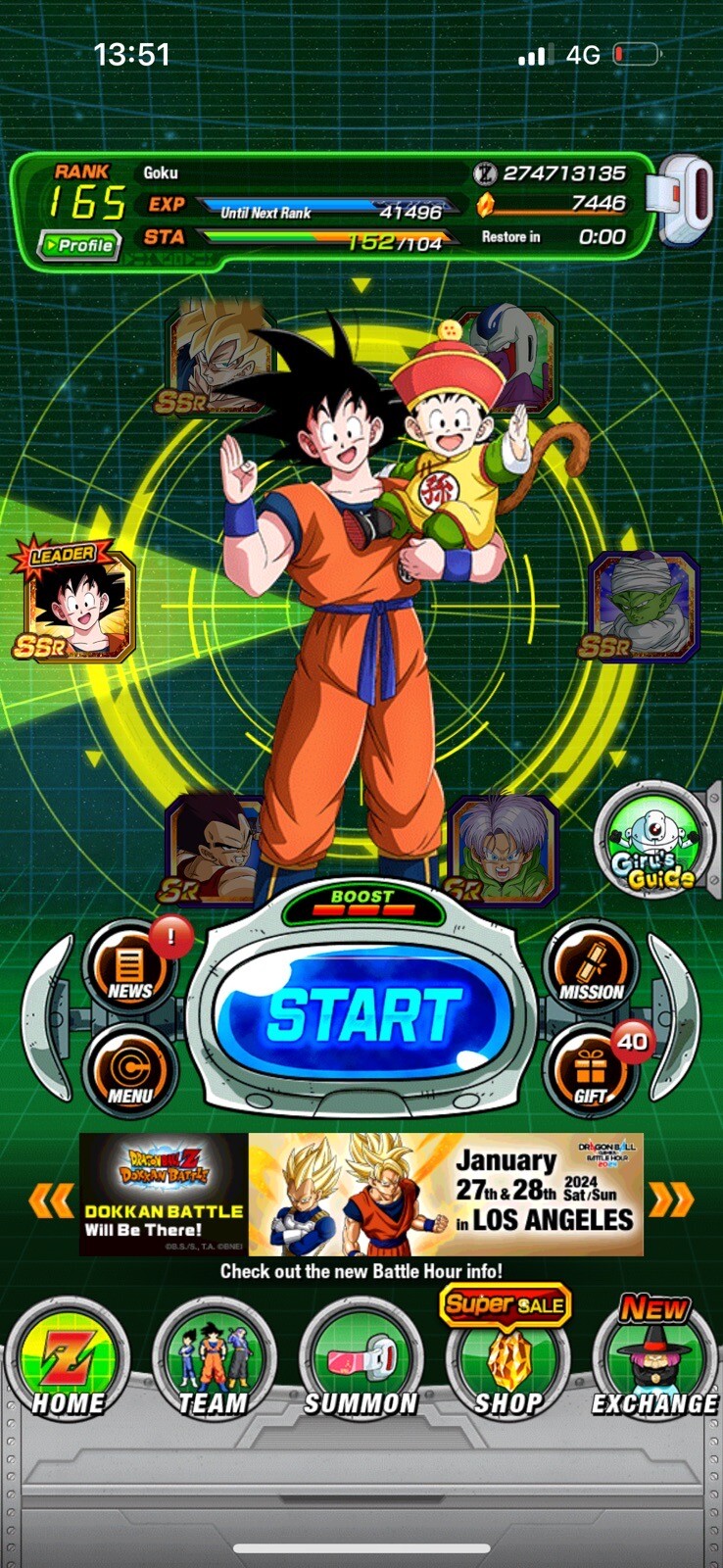This screenshot has height=1568, width=723.
Task: Show next banner with right arrows
Action: click(x=671, y=1200)
